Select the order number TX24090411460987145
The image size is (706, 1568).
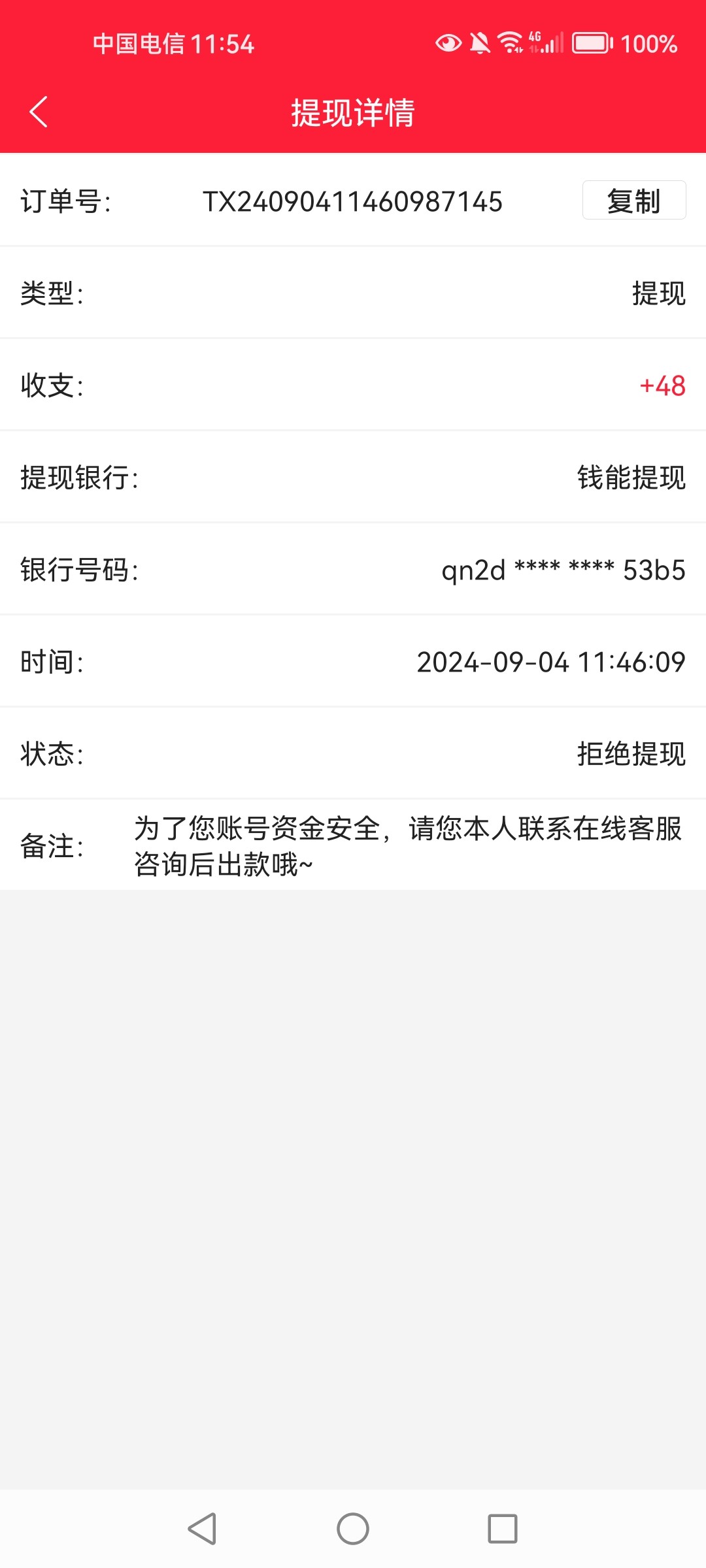tap(352, 203)
